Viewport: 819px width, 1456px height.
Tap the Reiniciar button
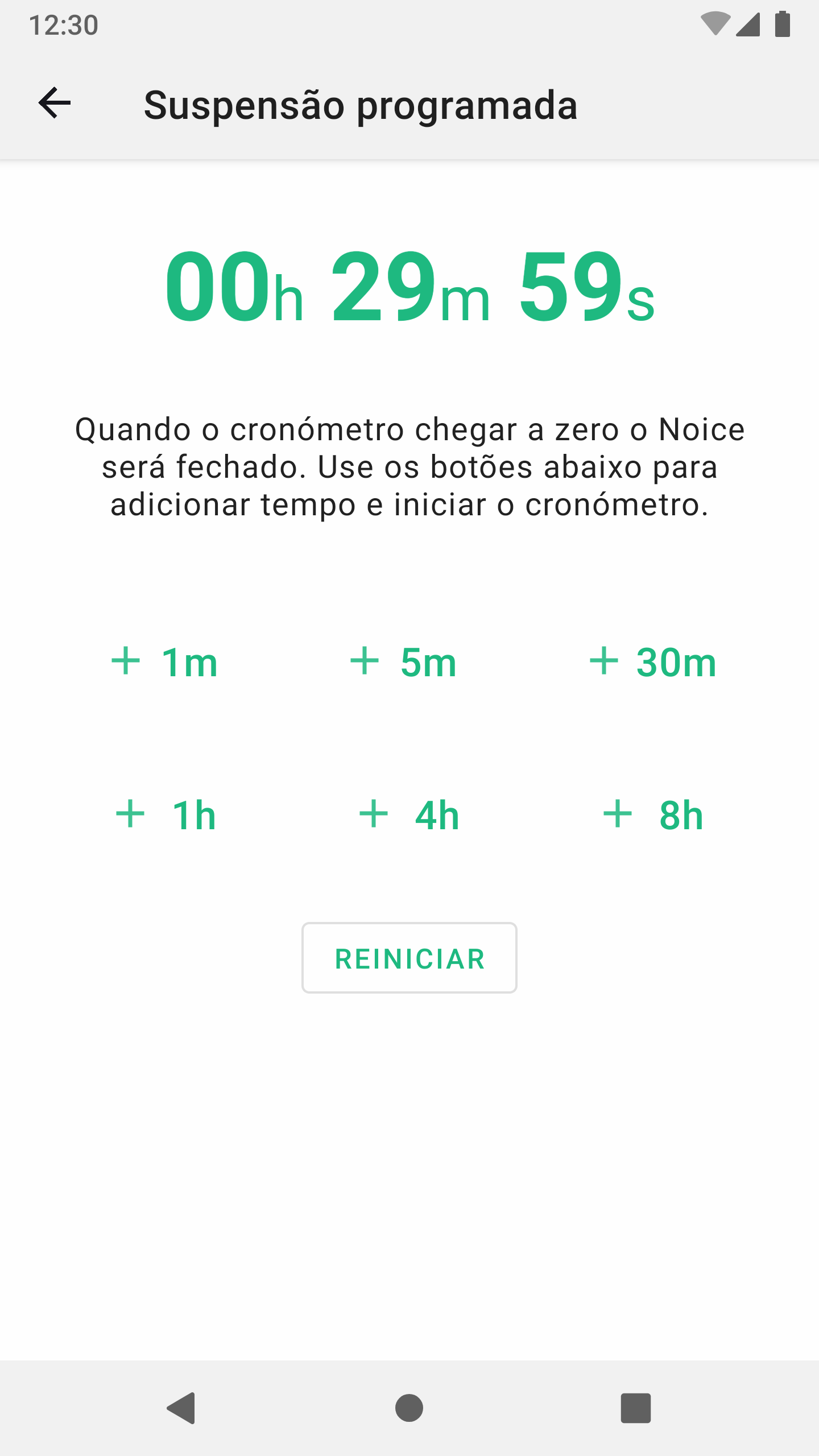pyautogui.click(x=409, y=958)
